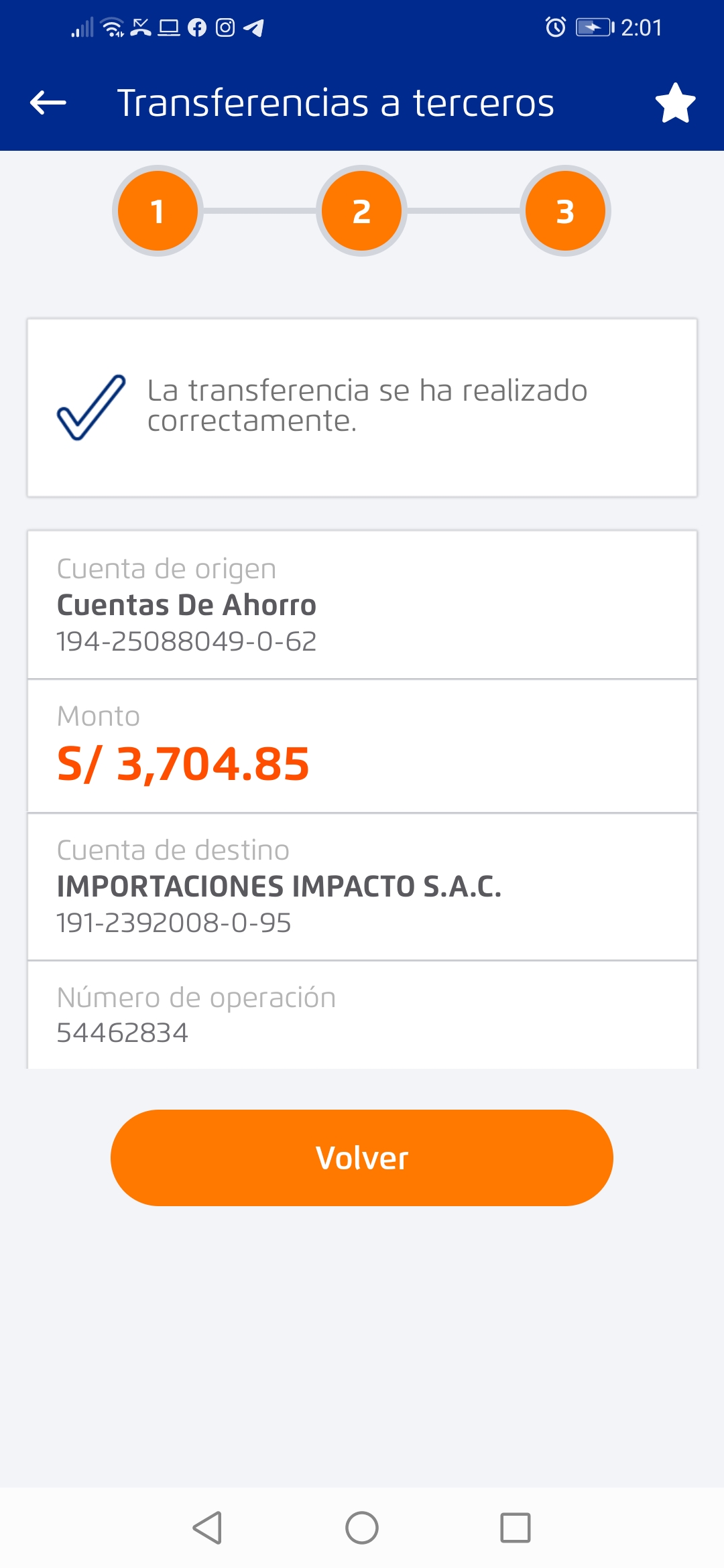
Task: Mark this transfer as favorite with star
Action: point(675,103)
